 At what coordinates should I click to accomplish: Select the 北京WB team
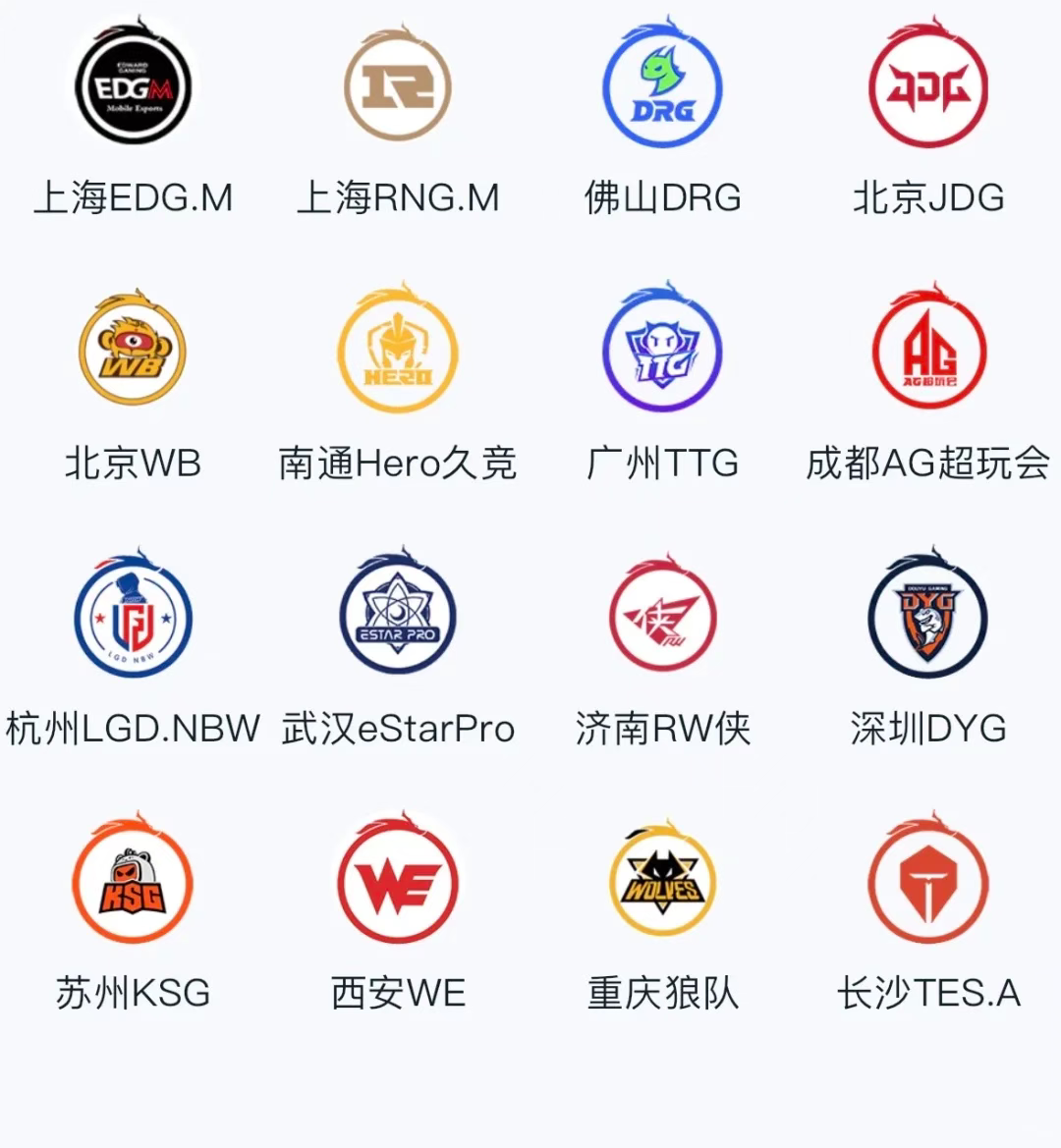133,352
